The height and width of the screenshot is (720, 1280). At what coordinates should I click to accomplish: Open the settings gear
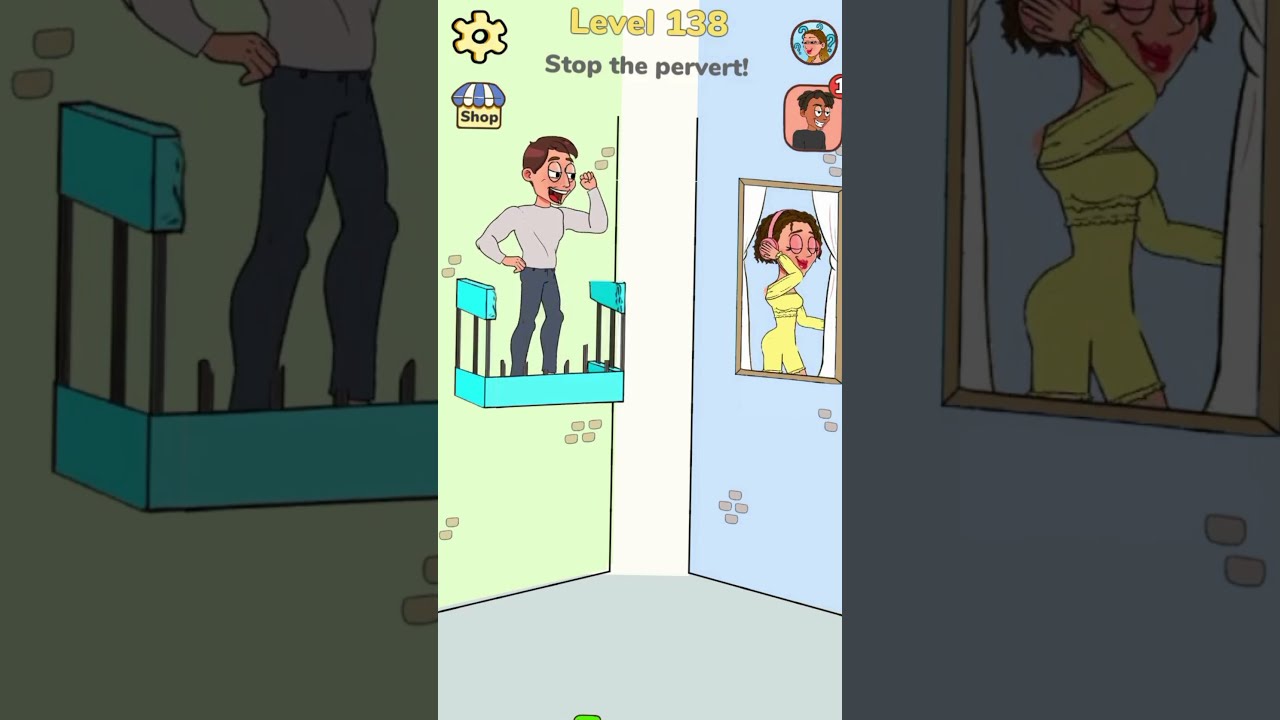[479, 37]
